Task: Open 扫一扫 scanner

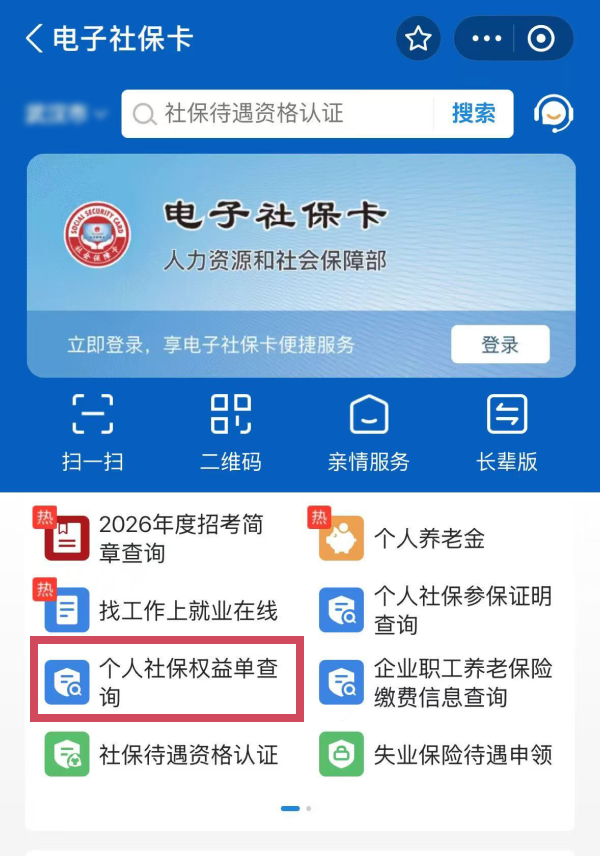Action: pyautogui.click(x=92, y=432)
